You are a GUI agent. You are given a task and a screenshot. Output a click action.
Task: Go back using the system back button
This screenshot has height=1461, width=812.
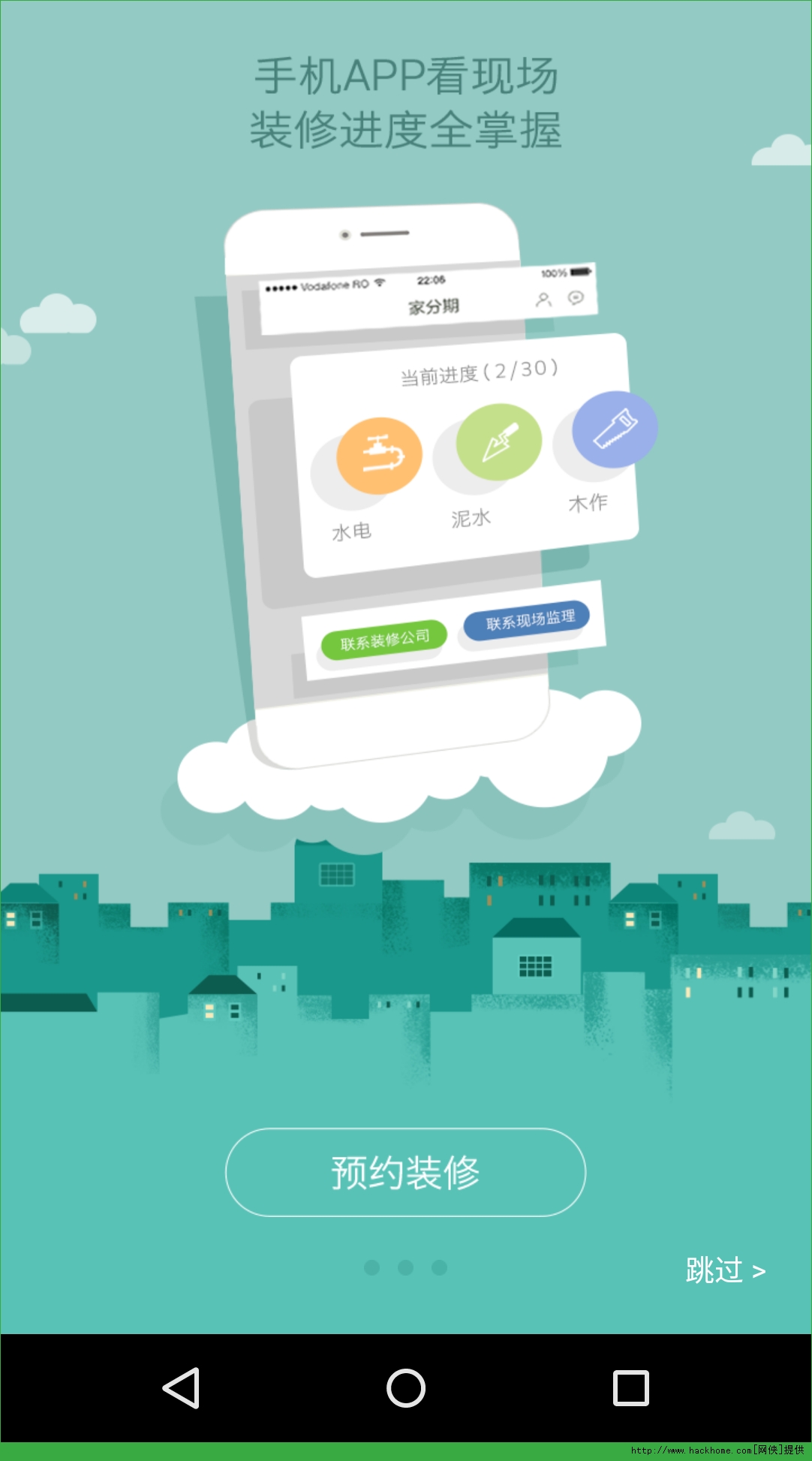tap(181, 1387)
